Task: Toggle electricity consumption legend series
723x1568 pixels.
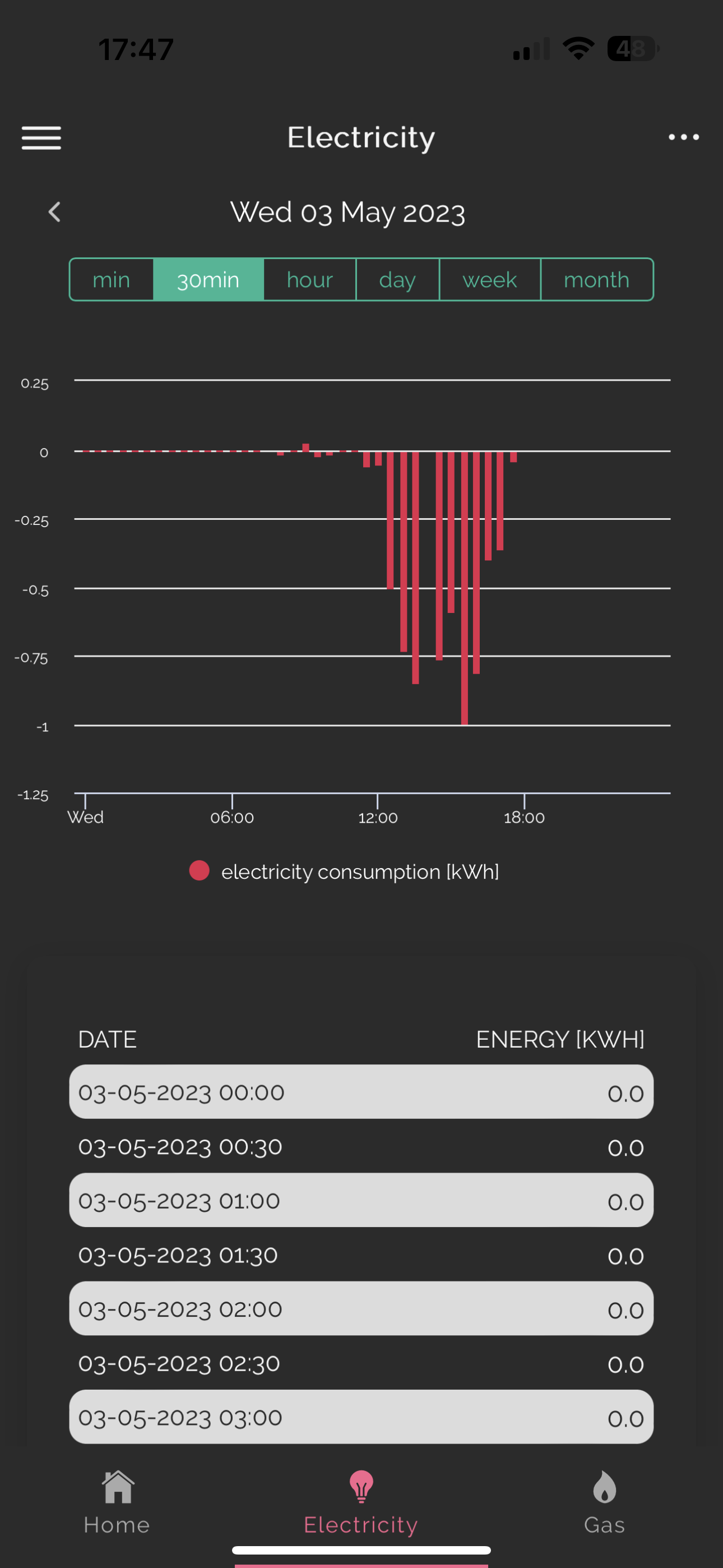Action: point(345,871)
